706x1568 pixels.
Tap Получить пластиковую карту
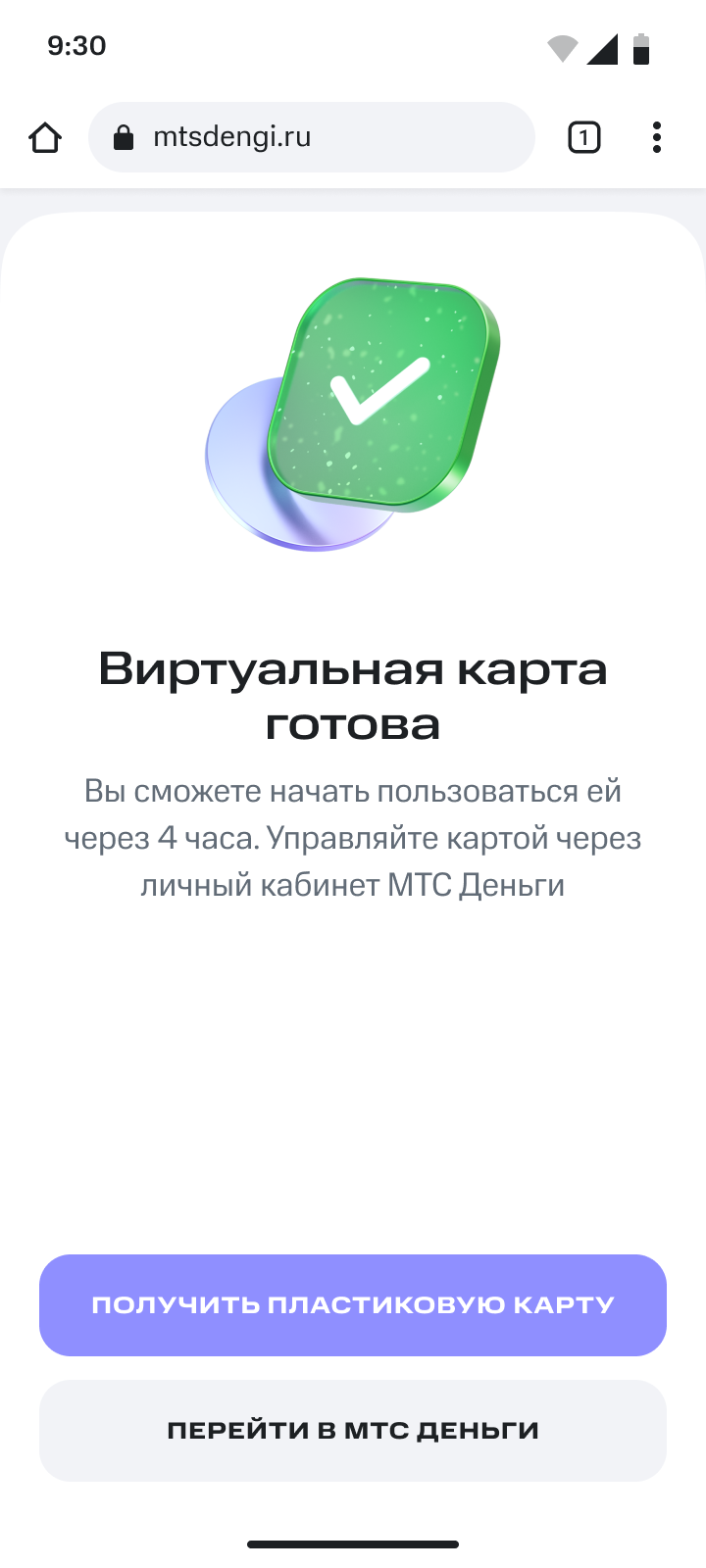tap(353, 1305)
